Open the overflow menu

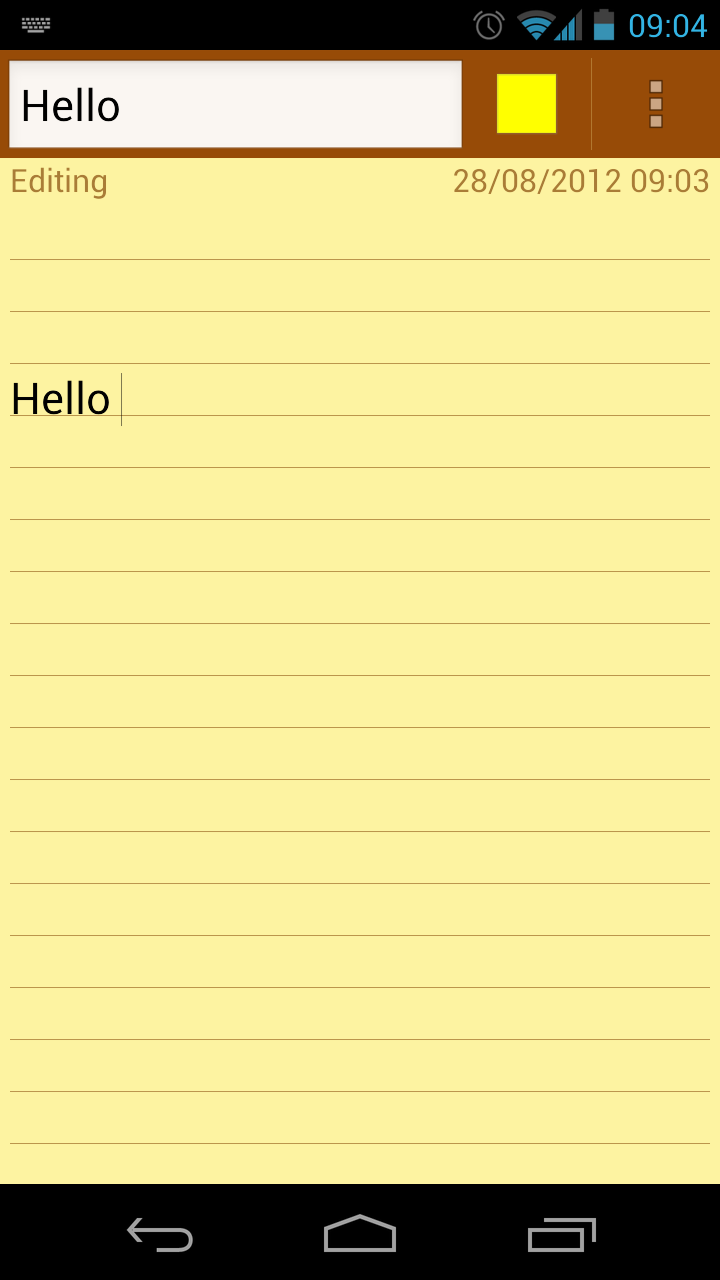[x=656, y=104]
